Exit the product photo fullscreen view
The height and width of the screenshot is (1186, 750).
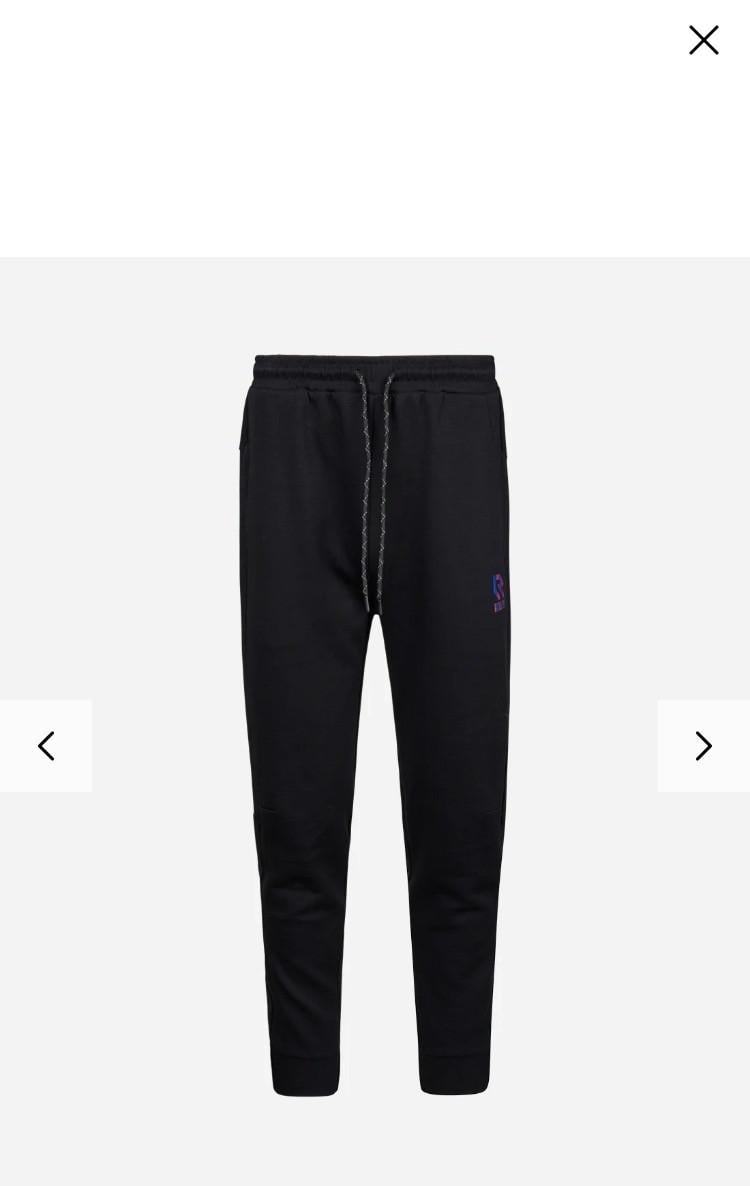(703, 40)
